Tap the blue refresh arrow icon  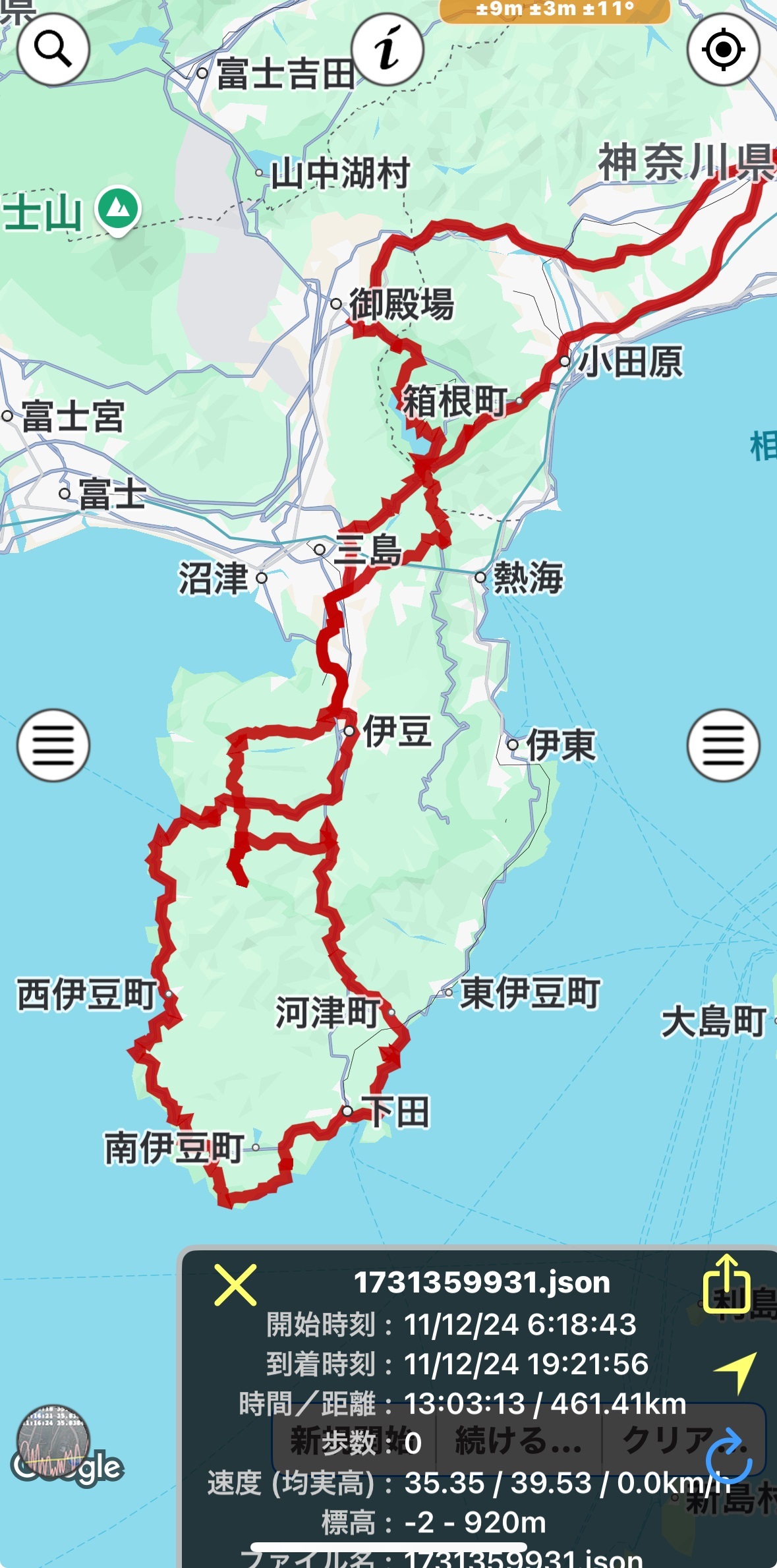[729, 1456]
